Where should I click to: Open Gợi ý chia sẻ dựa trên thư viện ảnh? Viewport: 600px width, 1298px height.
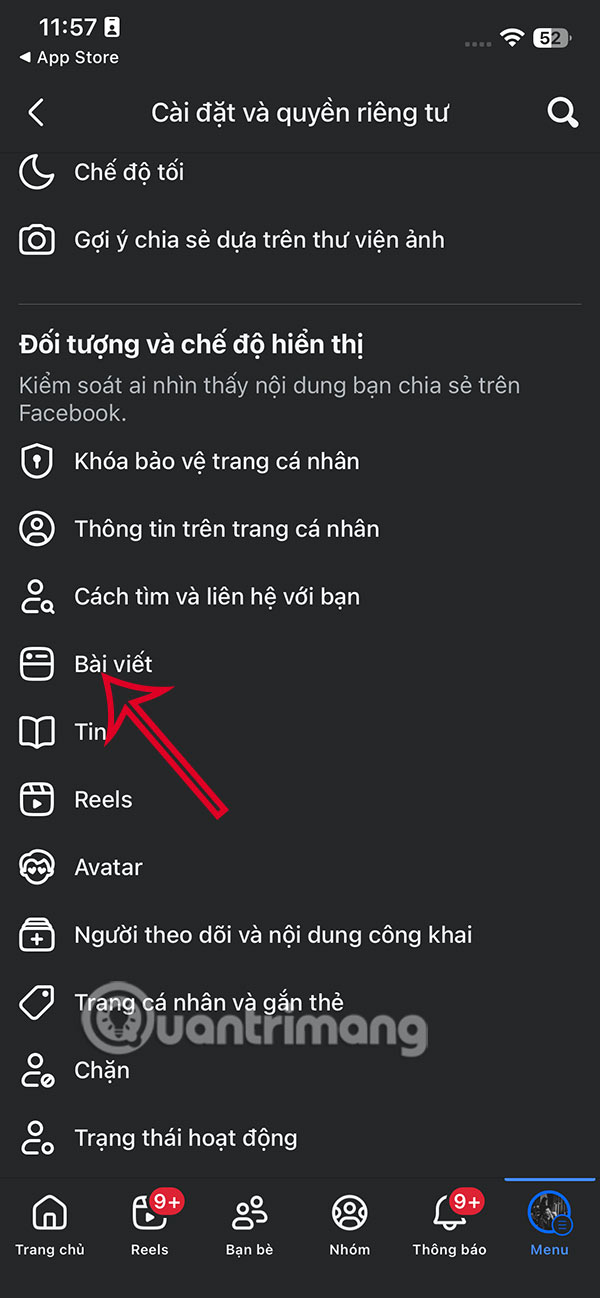(258, 240)
